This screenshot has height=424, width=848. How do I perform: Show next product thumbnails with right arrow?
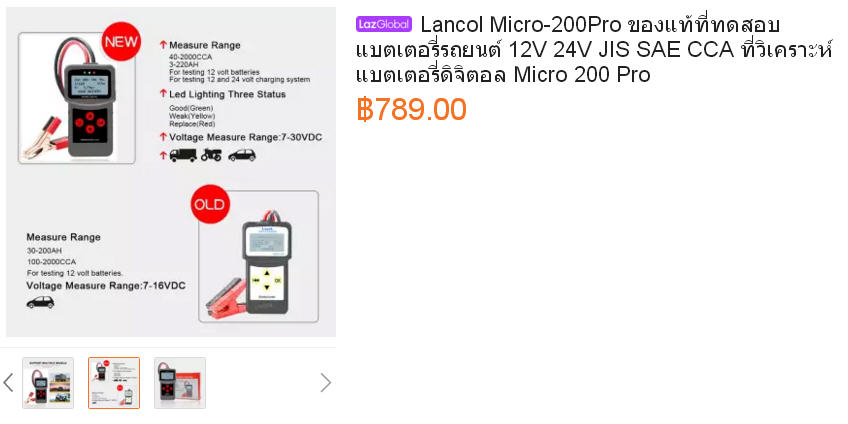point(325,382)
